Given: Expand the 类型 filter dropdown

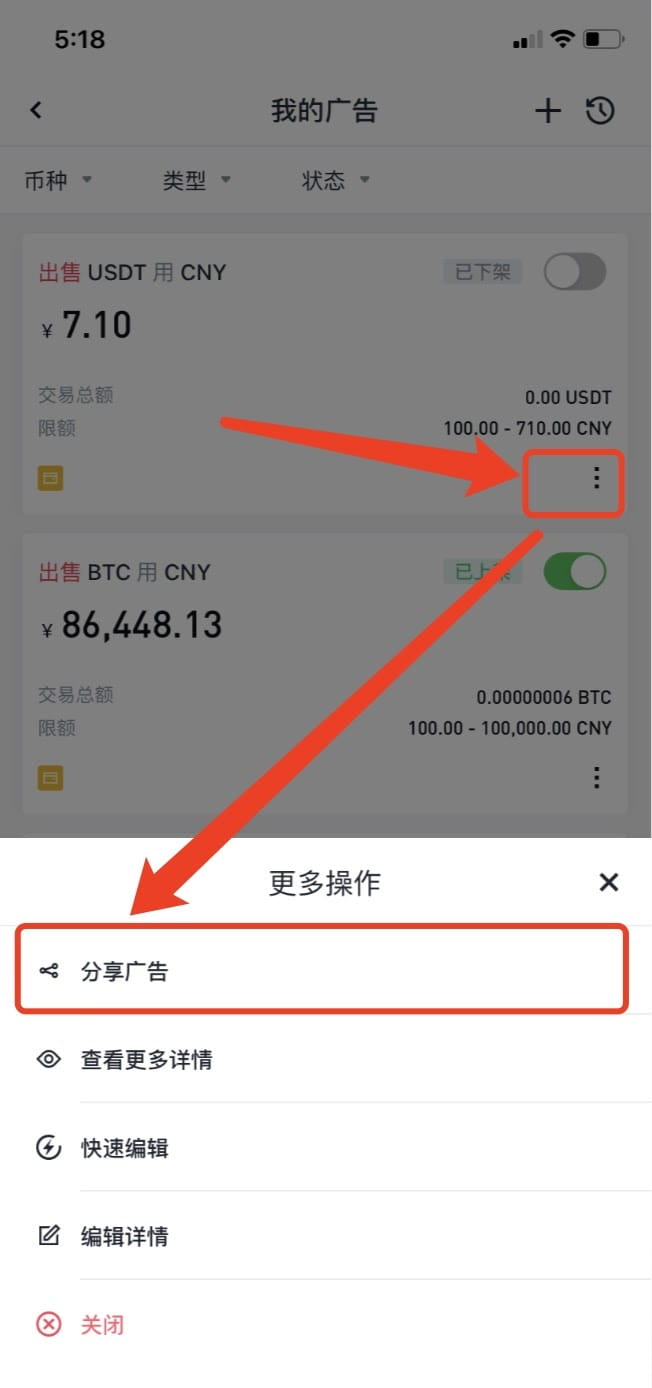Looking at the screenshot, I should [x=197, y=180].
